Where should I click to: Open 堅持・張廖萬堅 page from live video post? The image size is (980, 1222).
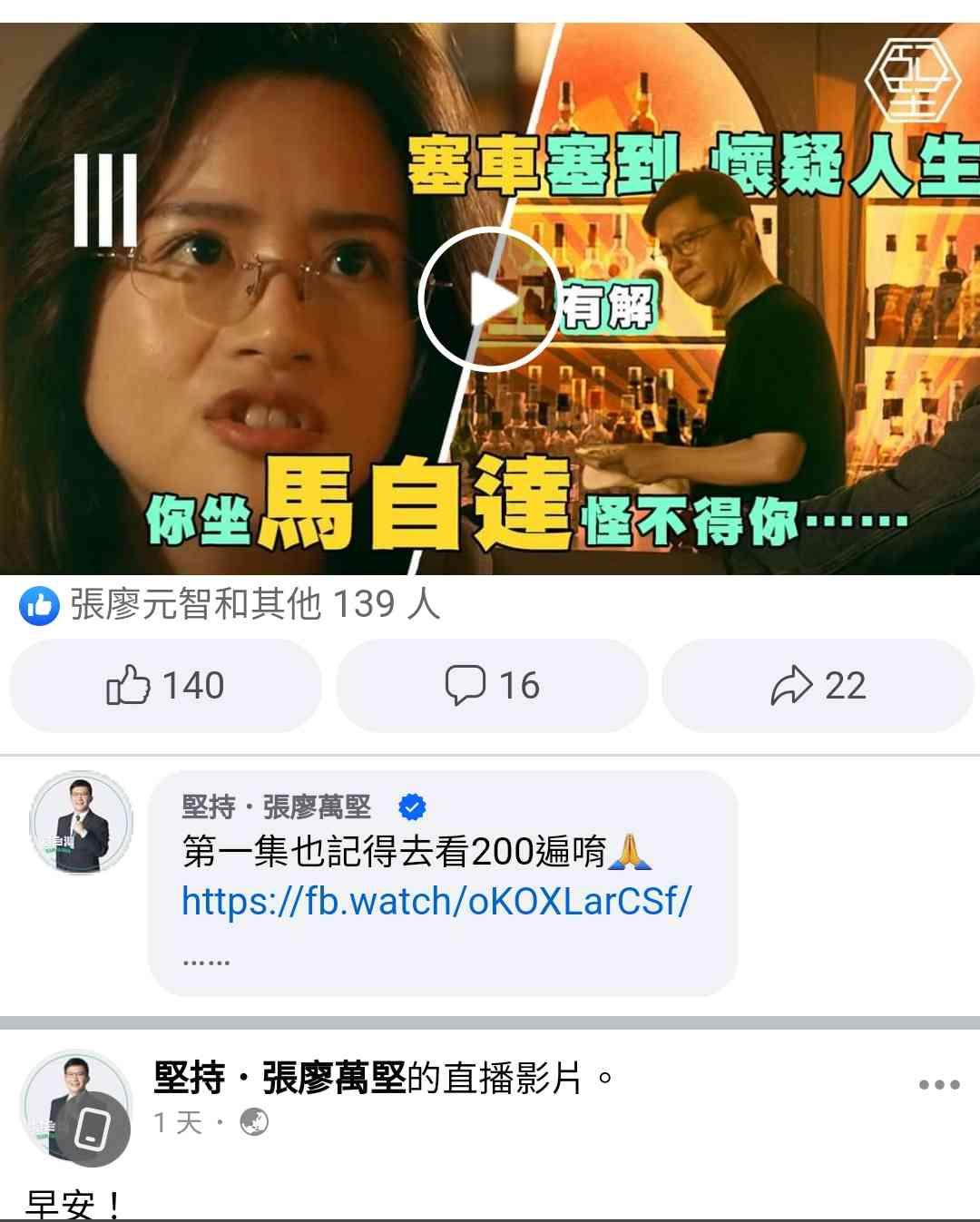click(x=279, y=1078)
